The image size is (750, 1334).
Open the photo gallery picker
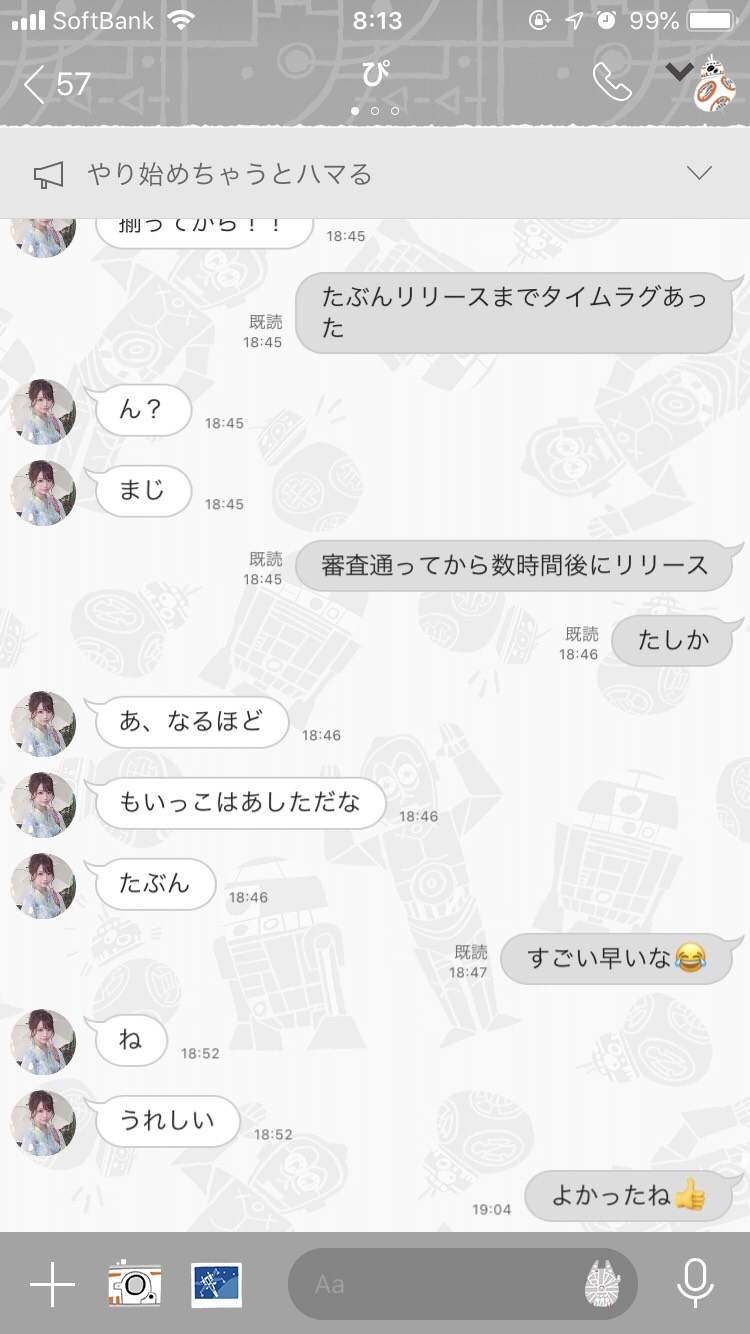click(x=216, y=1284)
